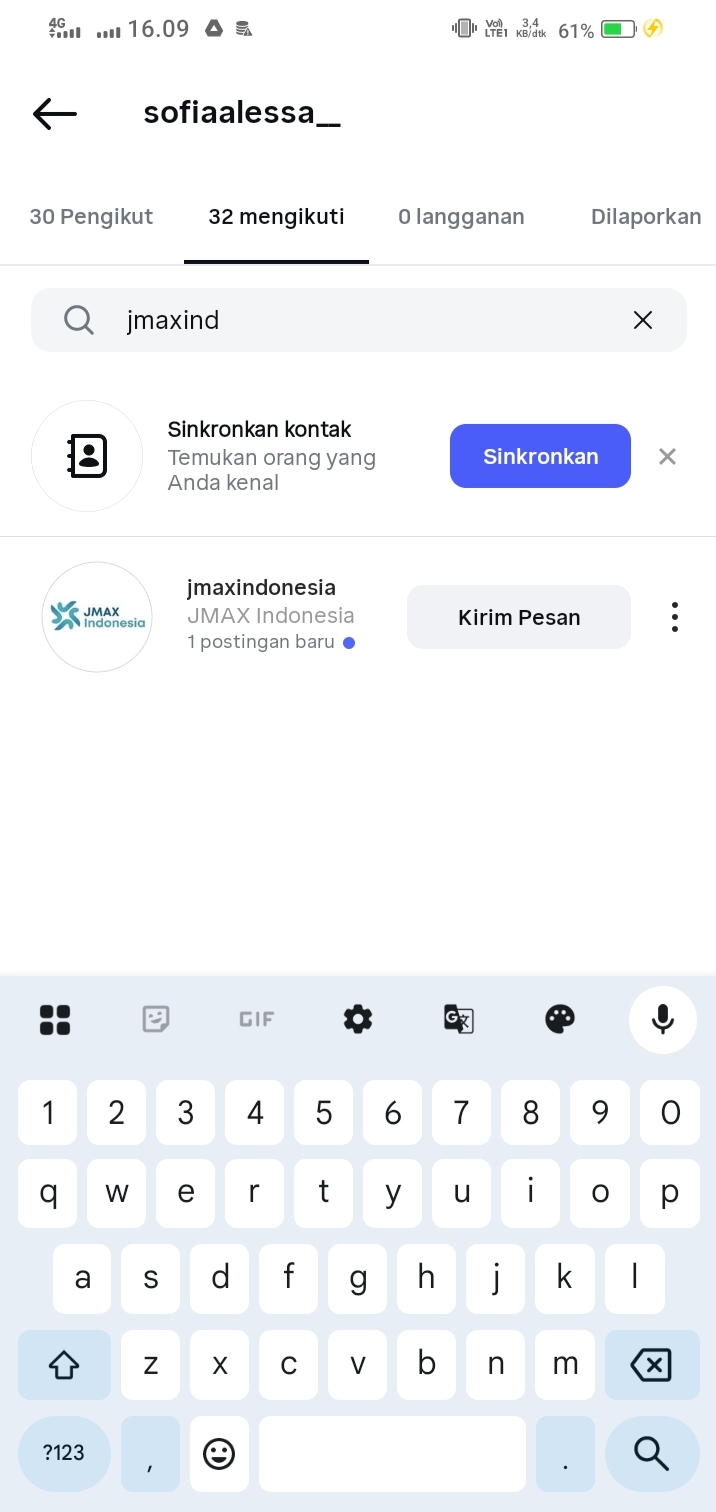Switch to the 30 Pengikut tab
The image size is (716, 1512).
coord(91,217)
